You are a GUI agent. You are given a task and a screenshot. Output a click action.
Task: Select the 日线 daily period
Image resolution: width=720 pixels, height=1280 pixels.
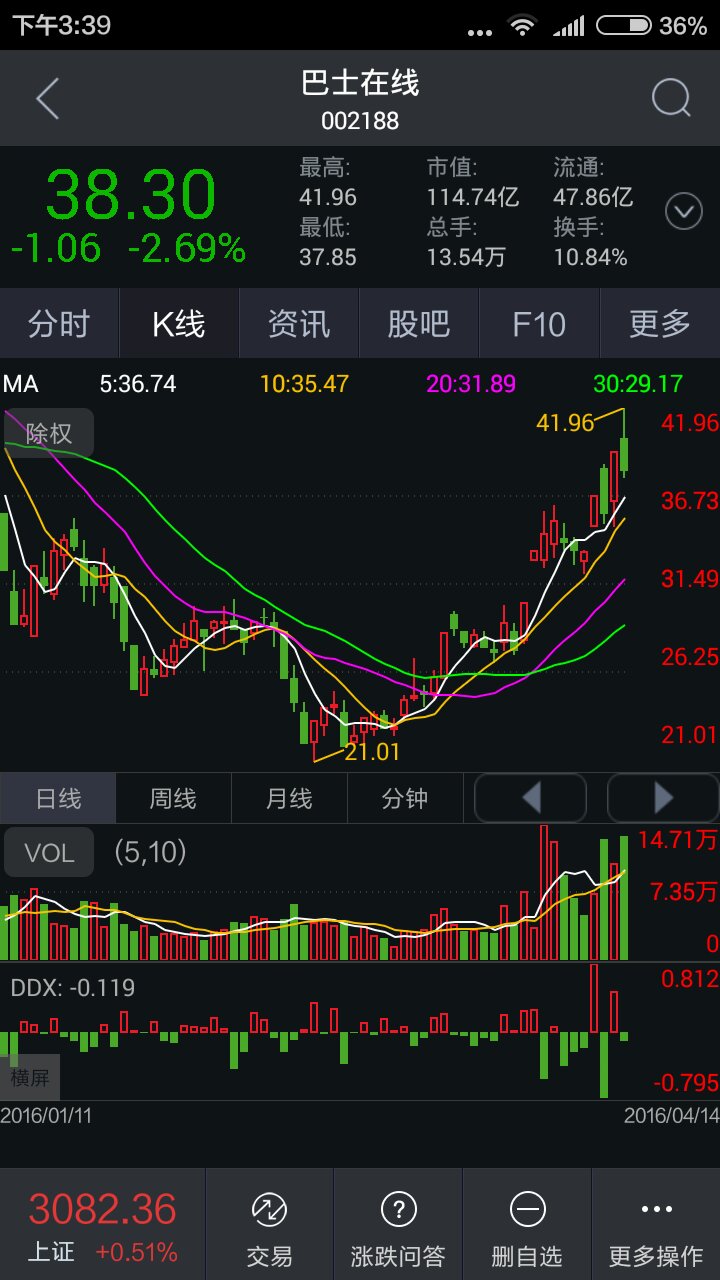pos(58,798)
